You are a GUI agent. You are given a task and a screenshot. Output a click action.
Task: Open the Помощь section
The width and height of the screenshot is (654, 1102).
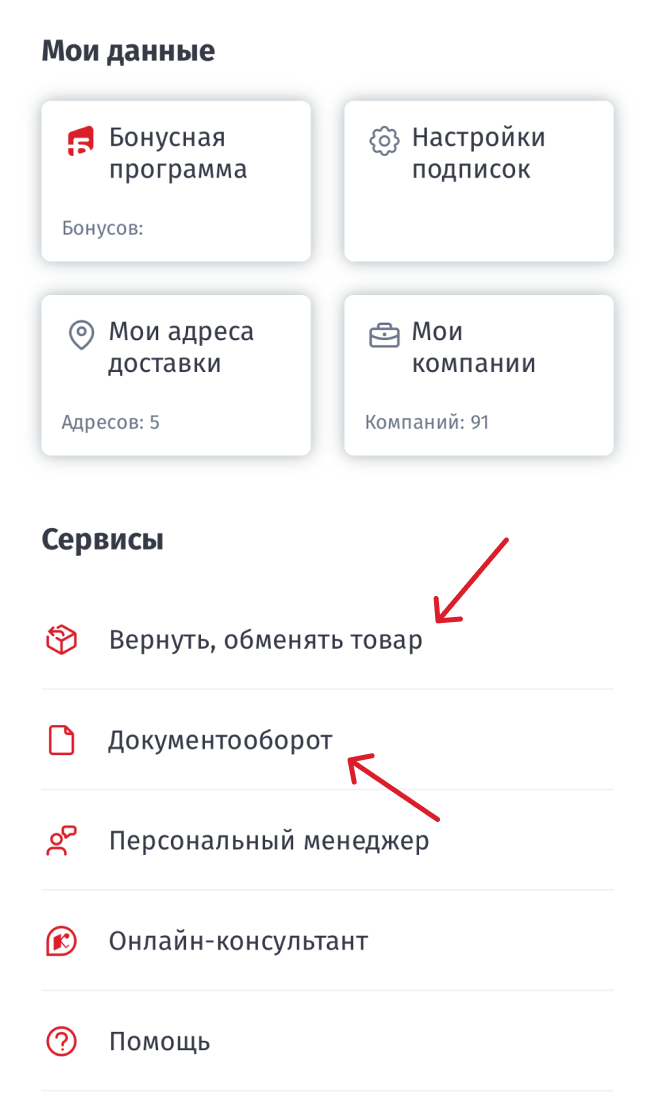pos(160,1042)
